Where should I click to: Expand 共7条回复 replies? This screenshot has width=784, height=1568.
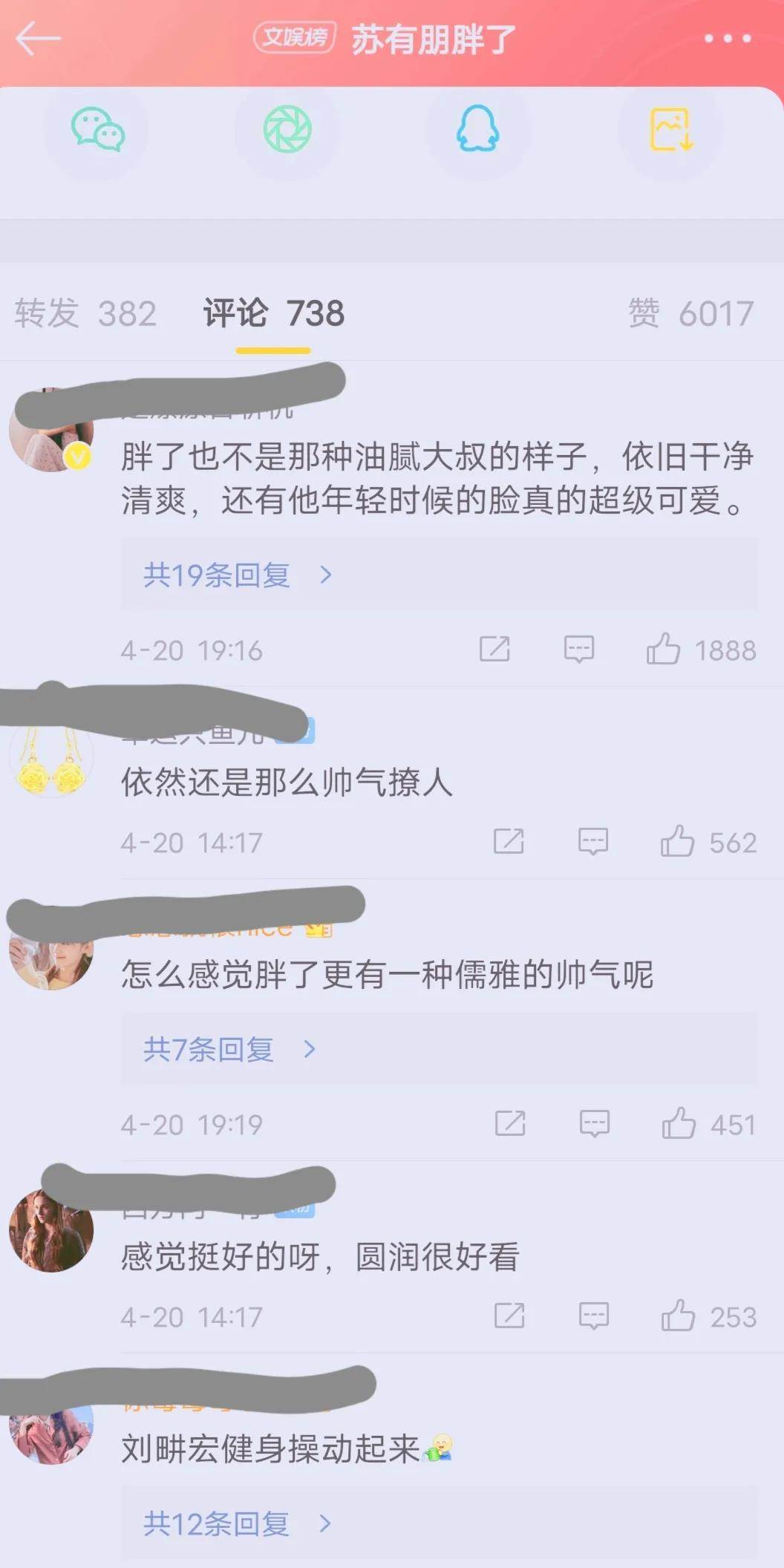point(229,1049)
